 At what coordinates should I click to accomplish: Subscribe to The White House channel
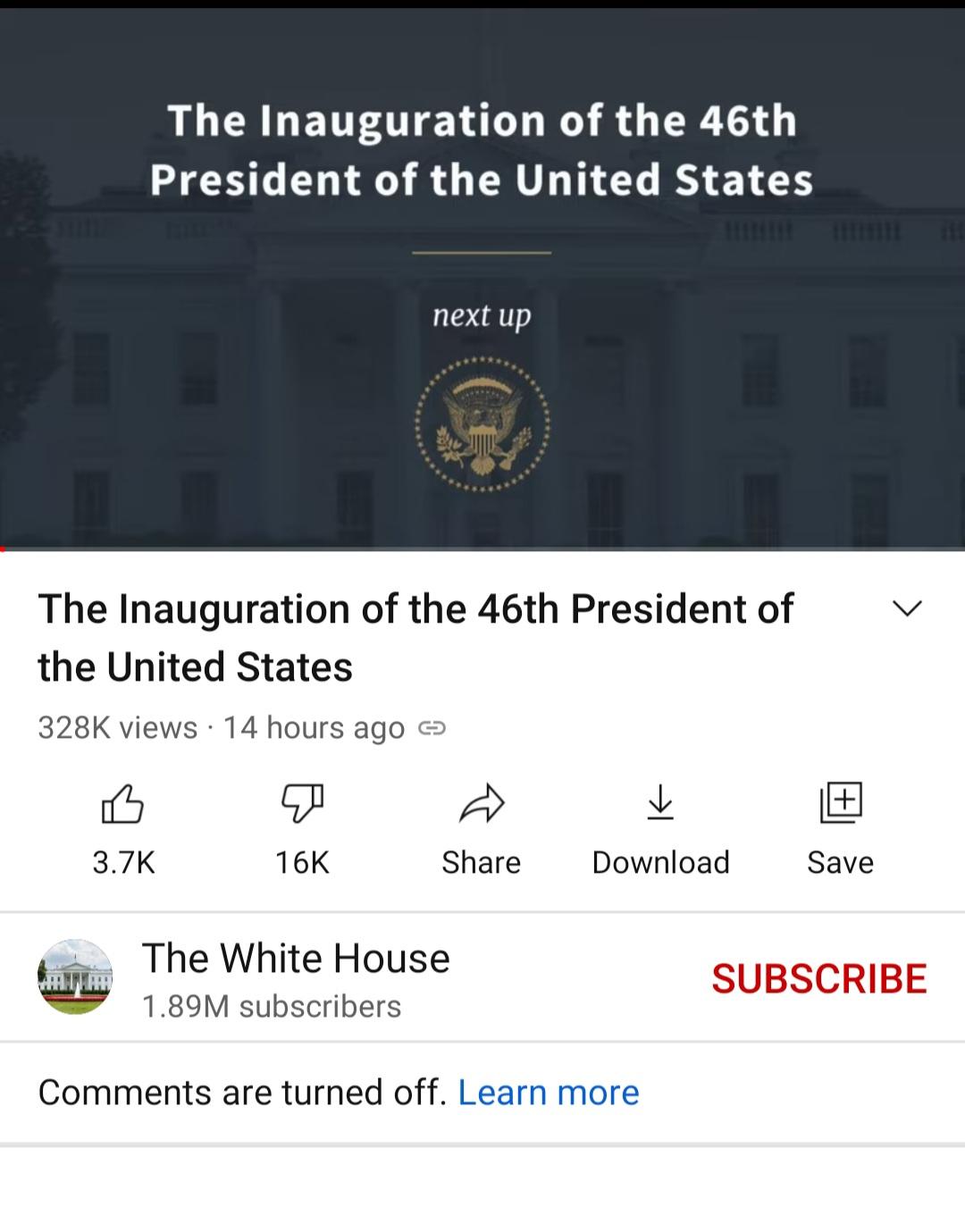[818, 978]
